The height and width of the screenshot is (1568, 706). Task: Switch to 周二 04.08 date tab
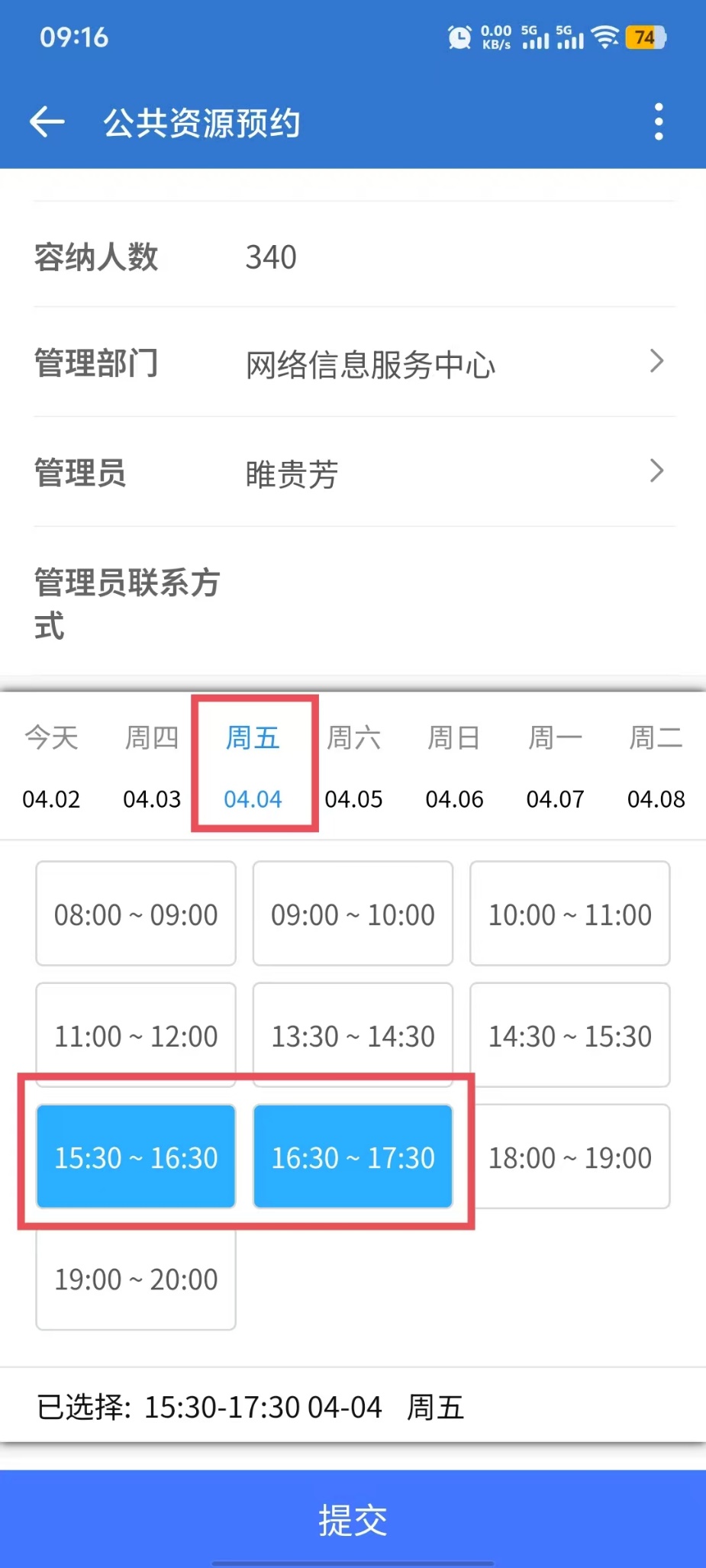pyautogui.click(x=656, y=766)
